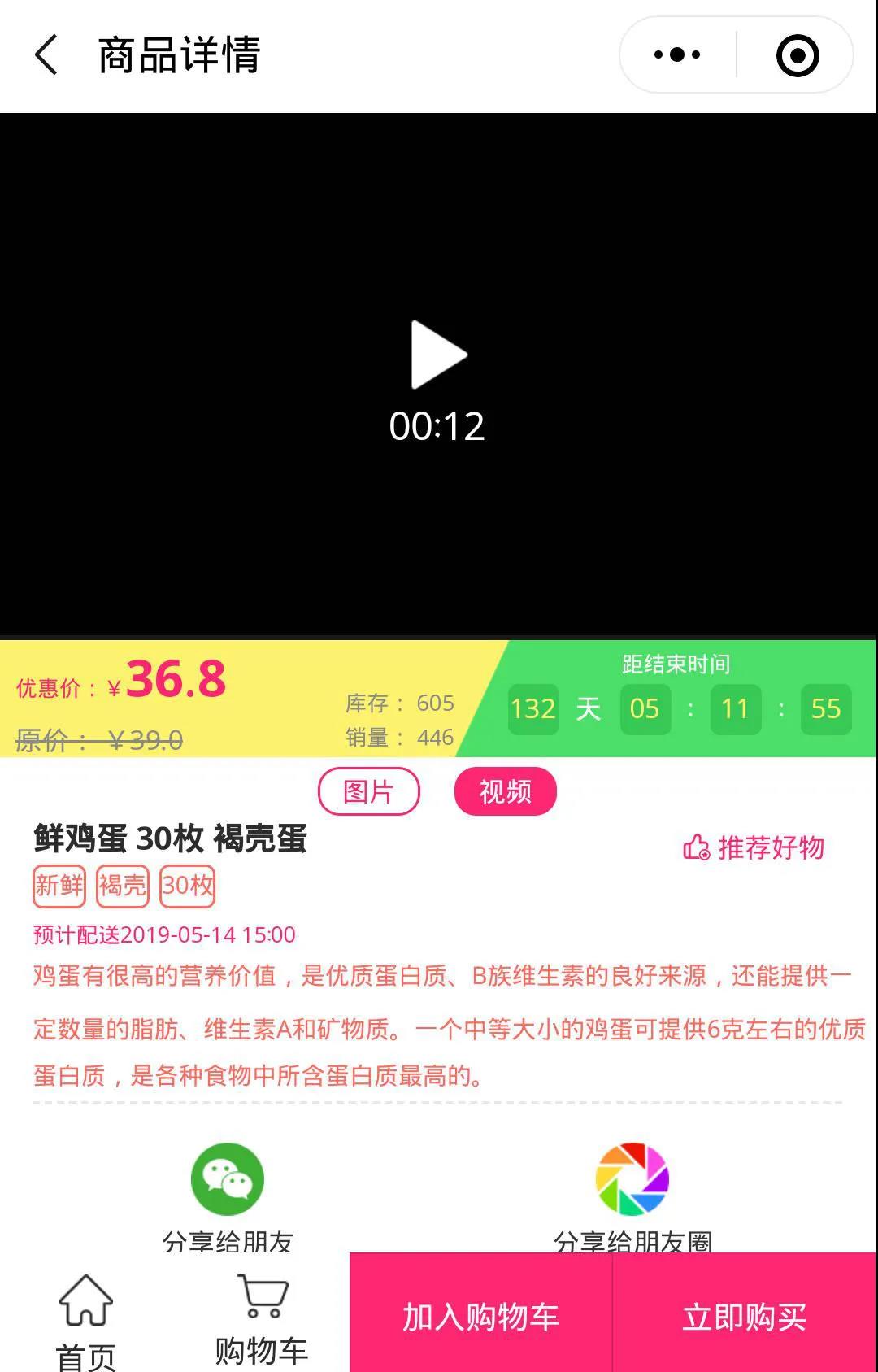Switch to the 图片 tab

tap(368, 791)
